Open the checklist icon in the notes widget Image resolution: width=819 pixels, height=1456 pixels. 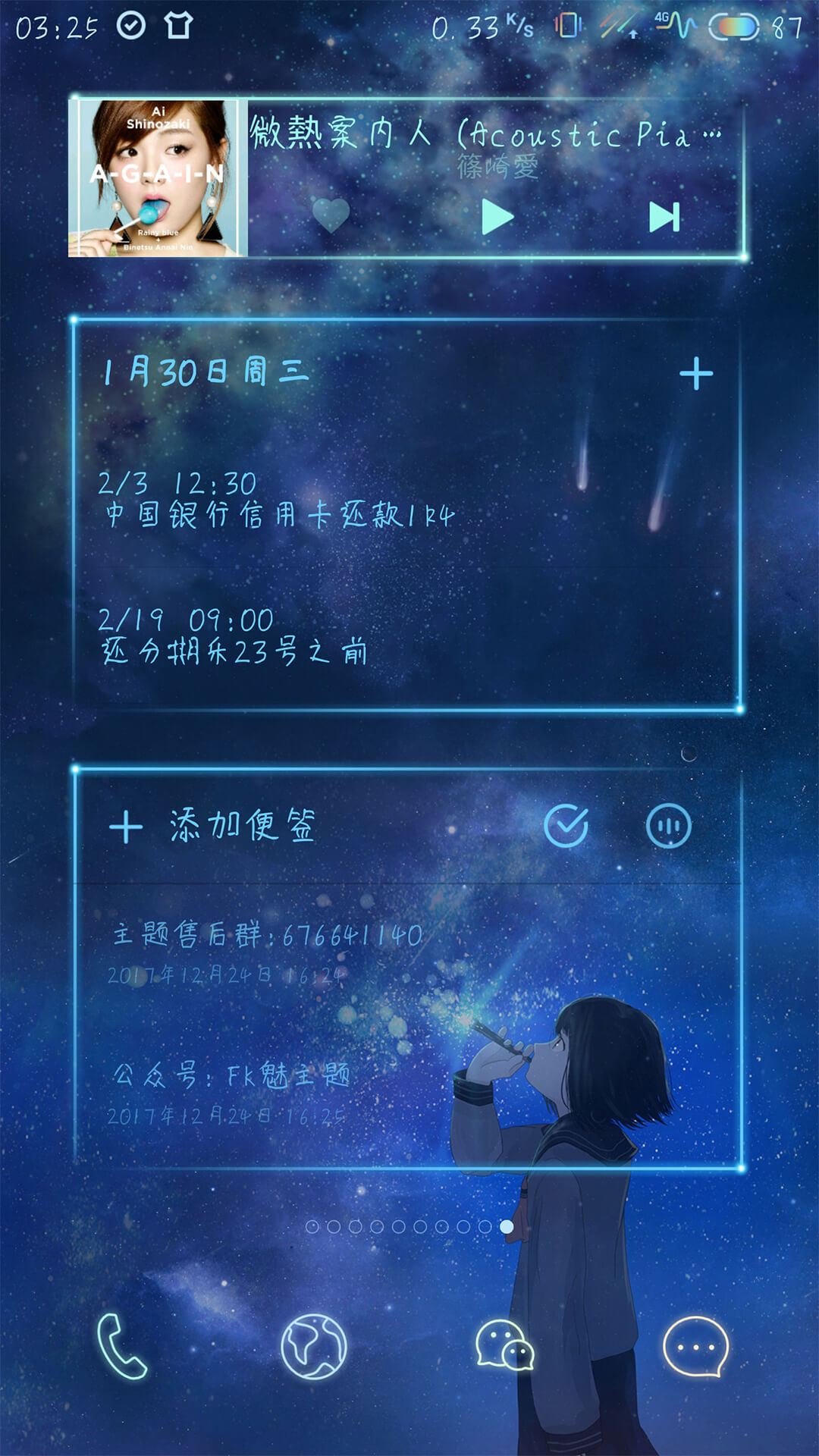click(566, 826)
